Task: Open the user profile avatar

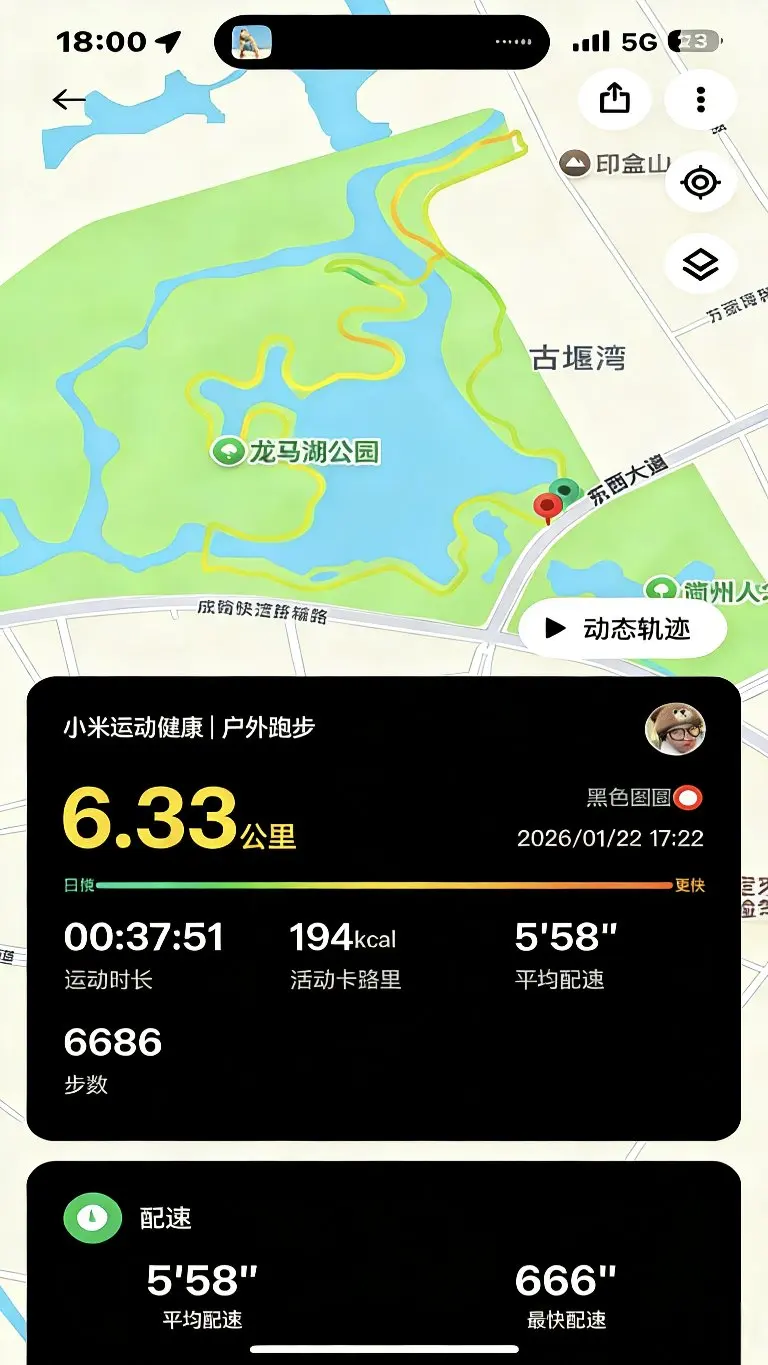Action: pos(675,728)
